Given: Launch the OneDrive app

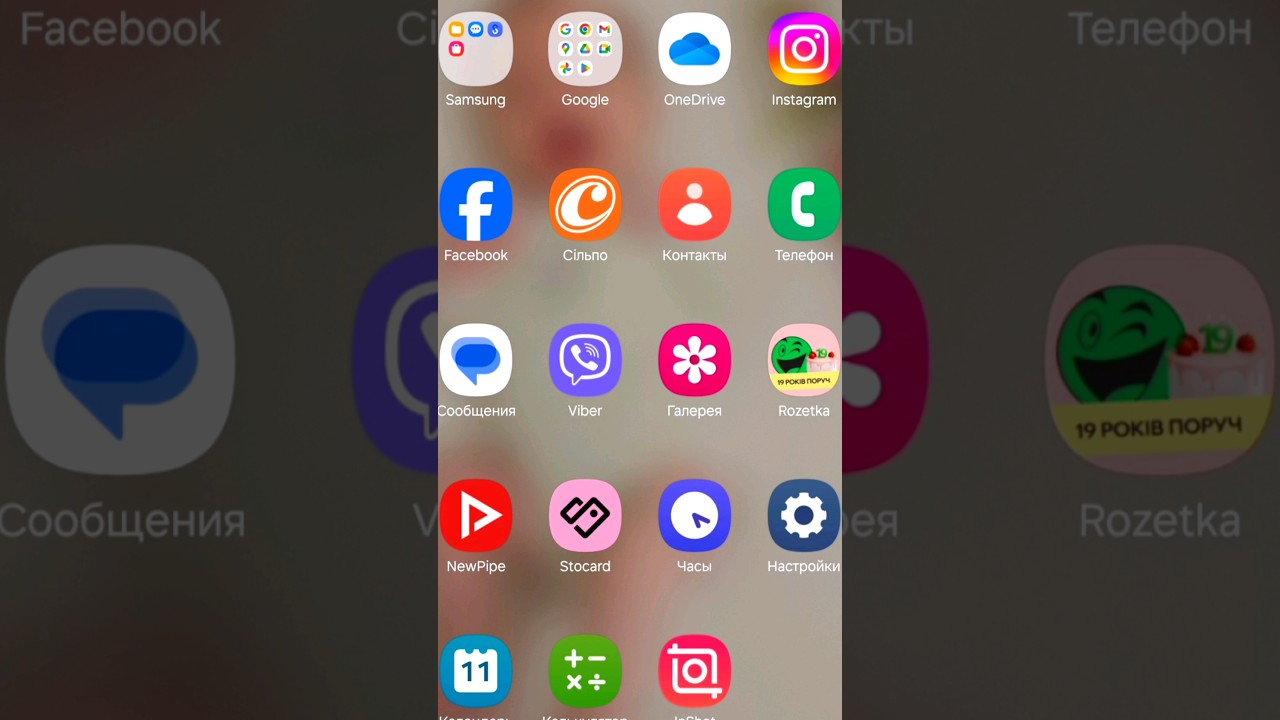Looking at the screenshot, I should (x=694, y=49).
